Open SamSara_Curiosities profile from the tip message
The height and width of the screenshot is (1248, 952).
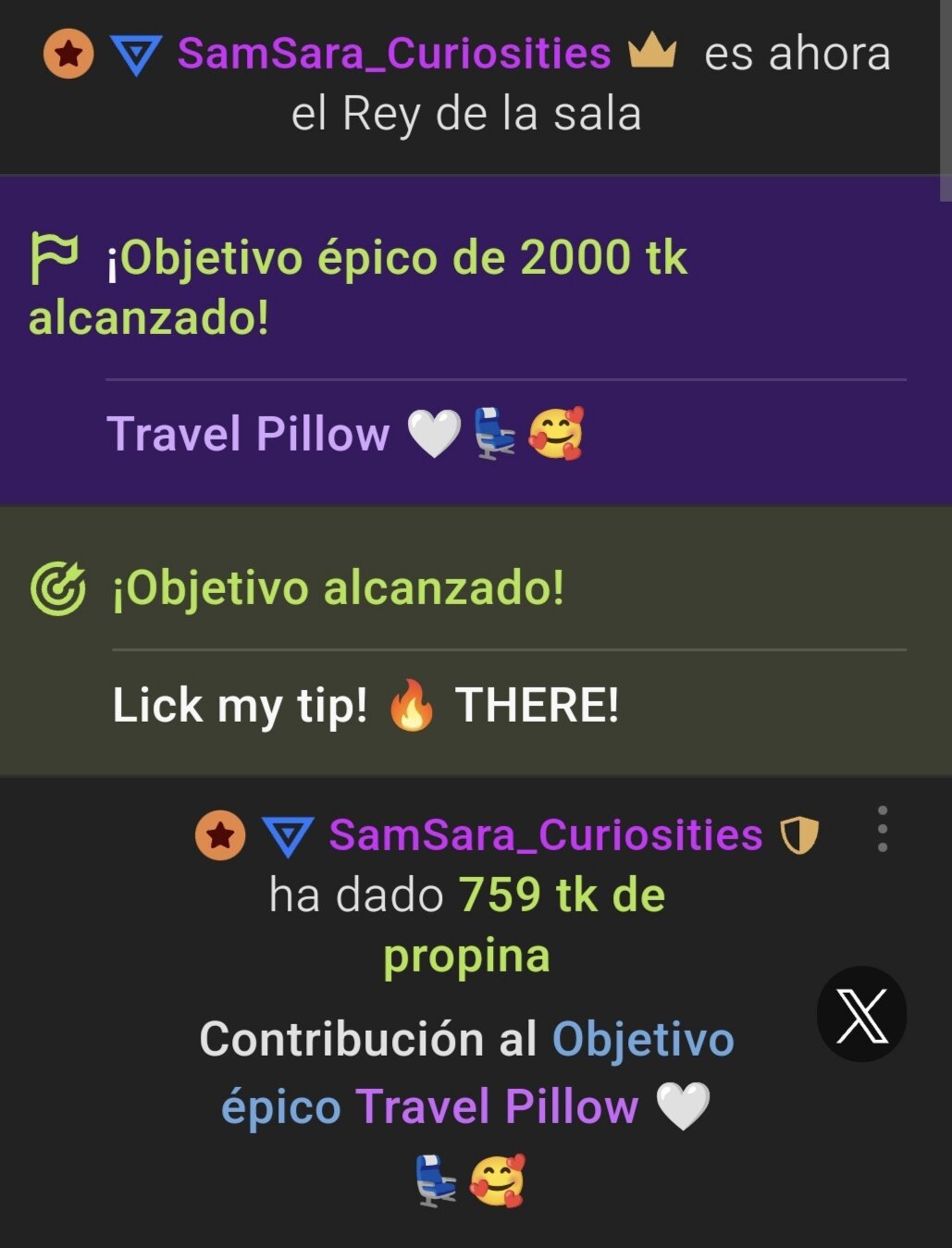point(545,835)
